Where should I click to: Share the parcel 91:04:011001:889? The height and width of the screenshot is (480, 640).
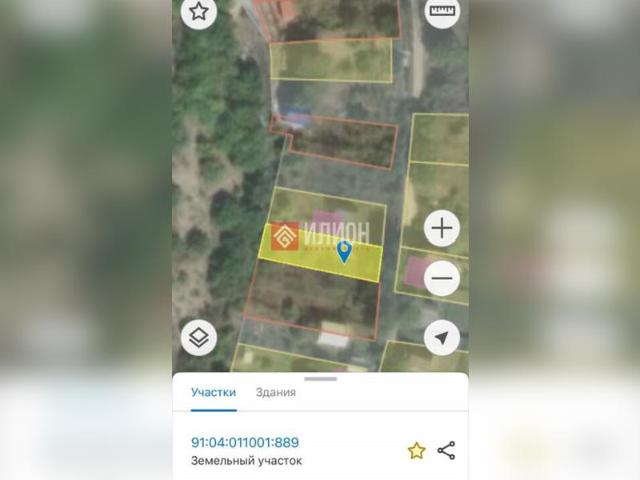446,450
